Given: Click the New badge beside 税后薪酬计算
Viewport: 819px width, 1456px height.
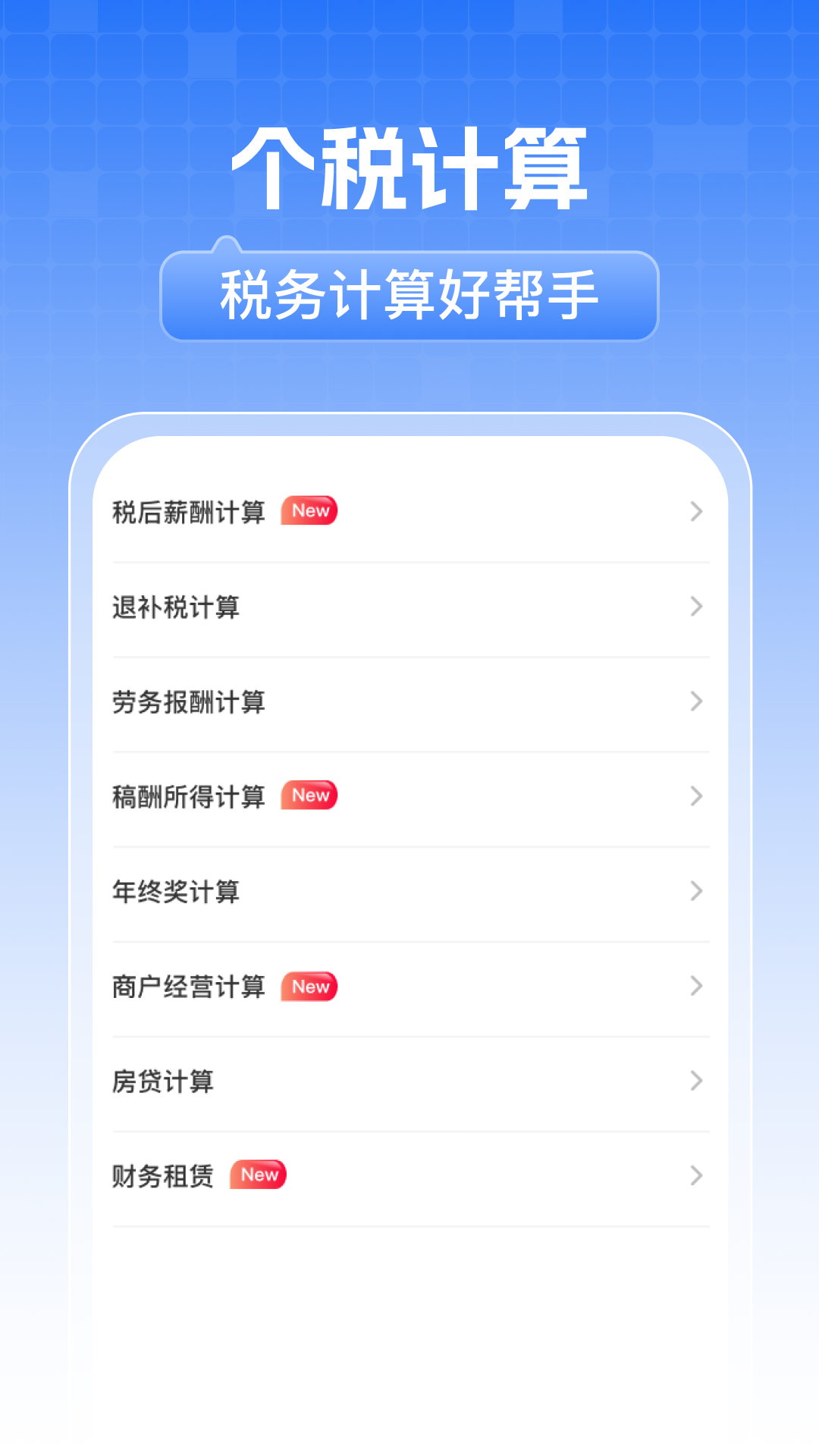Looking at the screenshot, I should [x=309, y=511].
